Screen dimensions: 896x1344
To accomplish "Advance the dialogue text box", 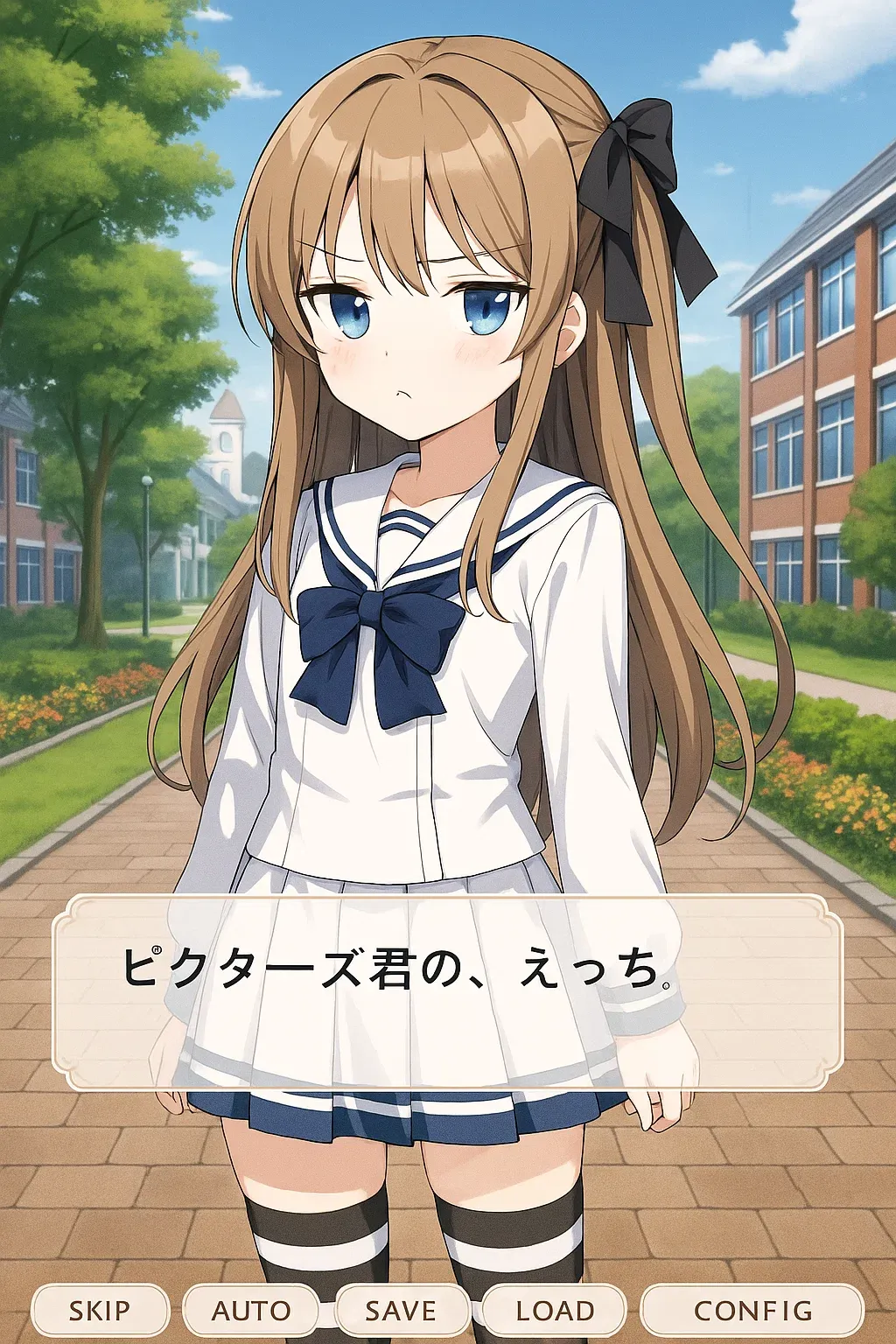I will pos(447,992).
